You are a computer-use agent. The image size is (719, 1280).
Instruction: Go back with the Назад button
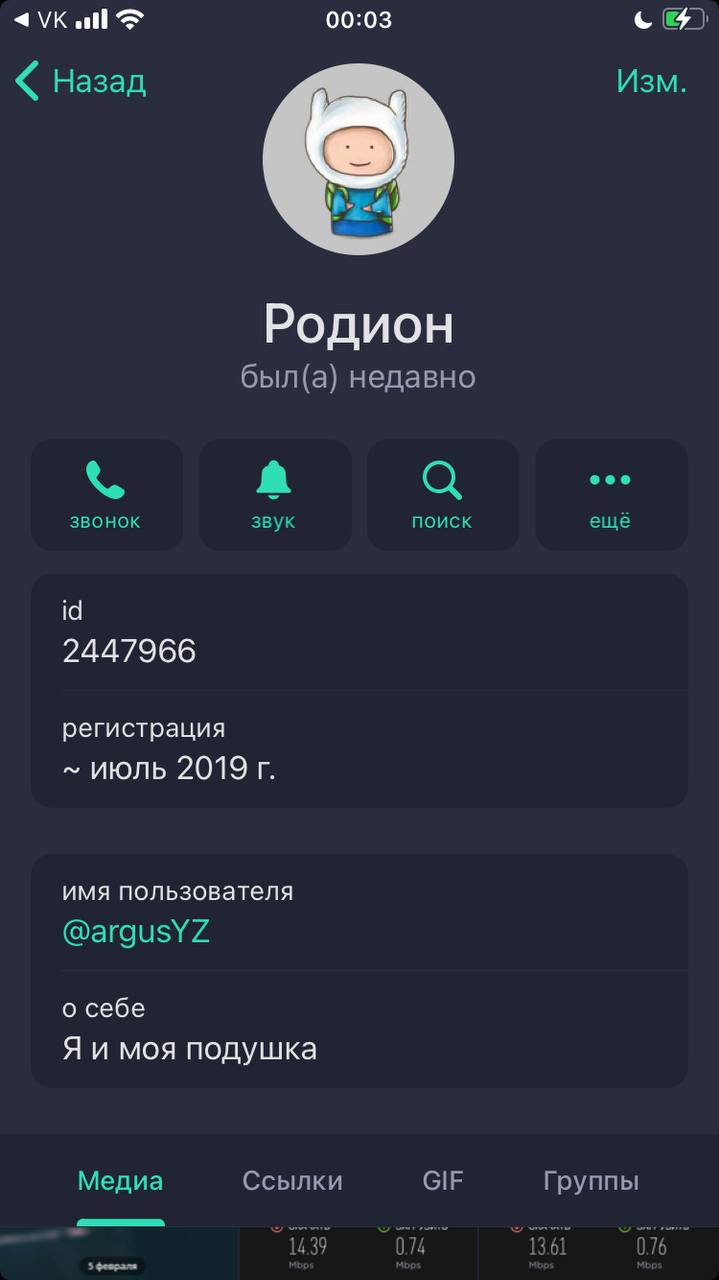point(82,81)
